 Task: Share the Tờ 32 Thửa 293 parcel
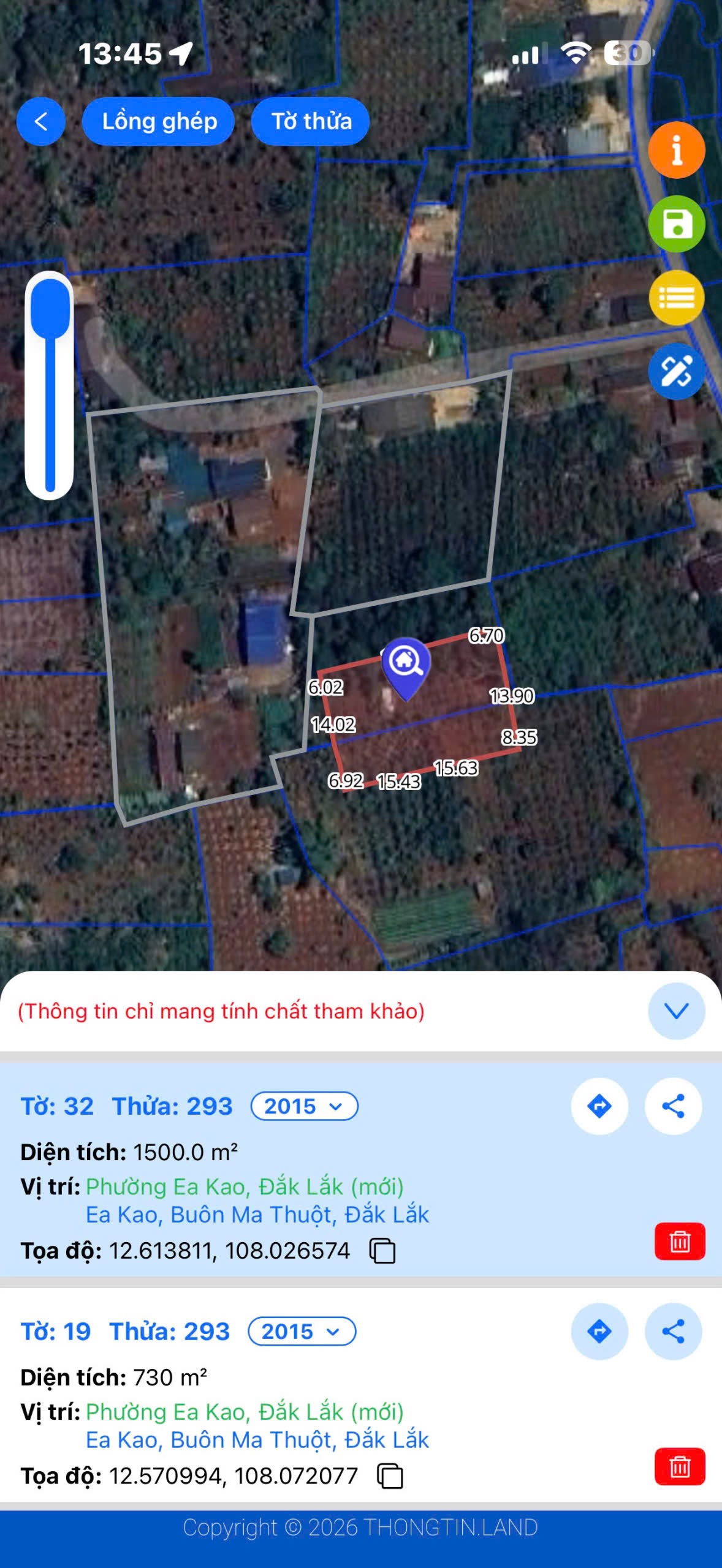(x=673, y=1106)
